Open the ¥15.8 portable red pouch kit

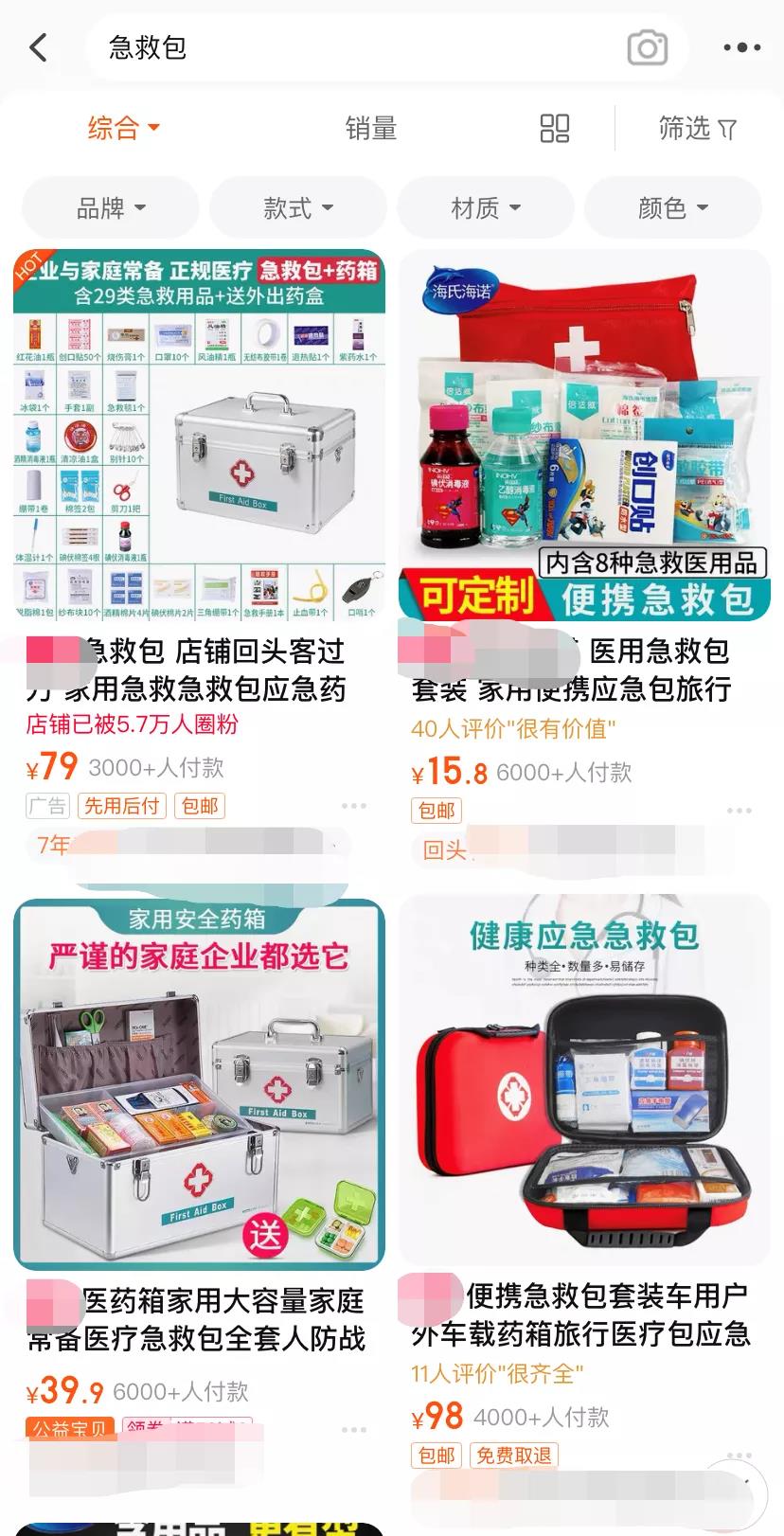click(584, 436)
